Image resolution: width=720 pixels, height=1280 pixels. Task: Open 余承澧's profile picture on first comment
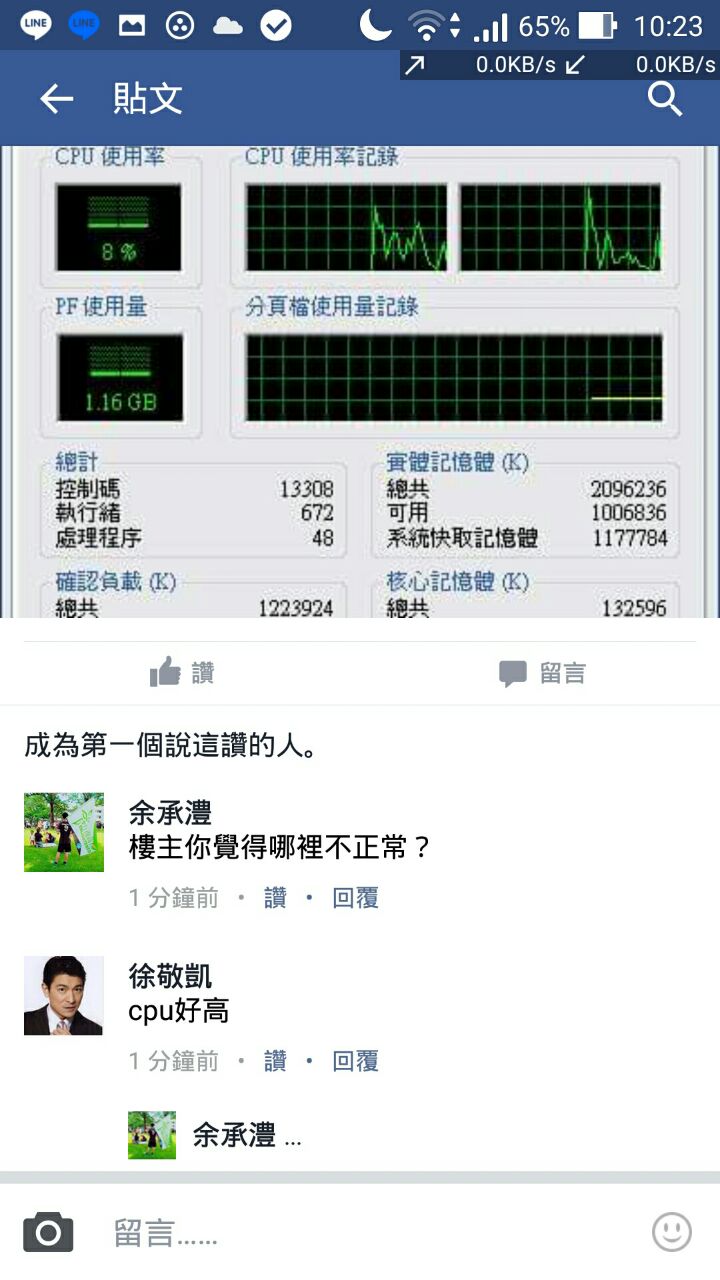pos(64,832)
